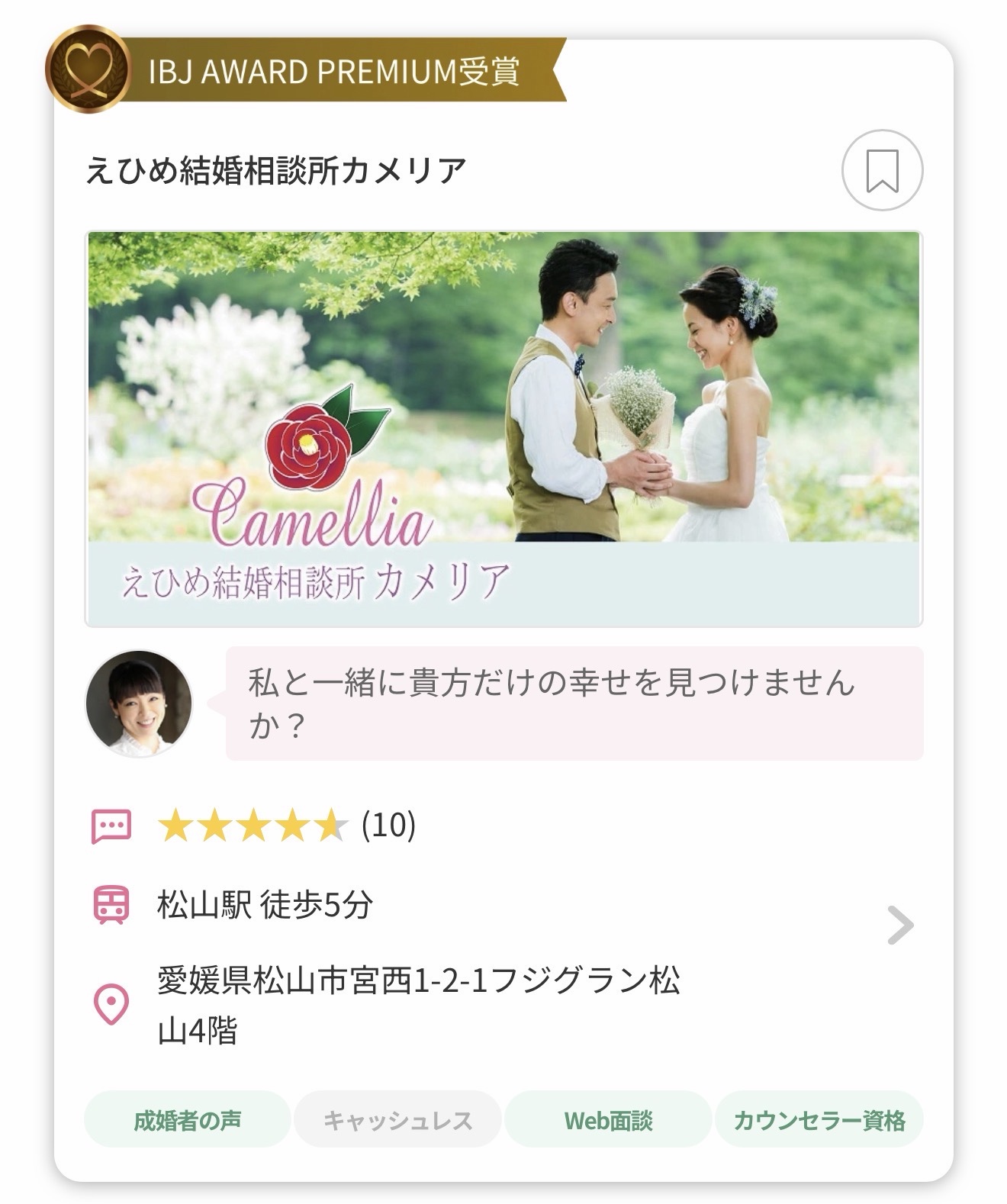Tap the カウンセラー資格 chip
1007x1204 pixels.
coord(819,1120)
